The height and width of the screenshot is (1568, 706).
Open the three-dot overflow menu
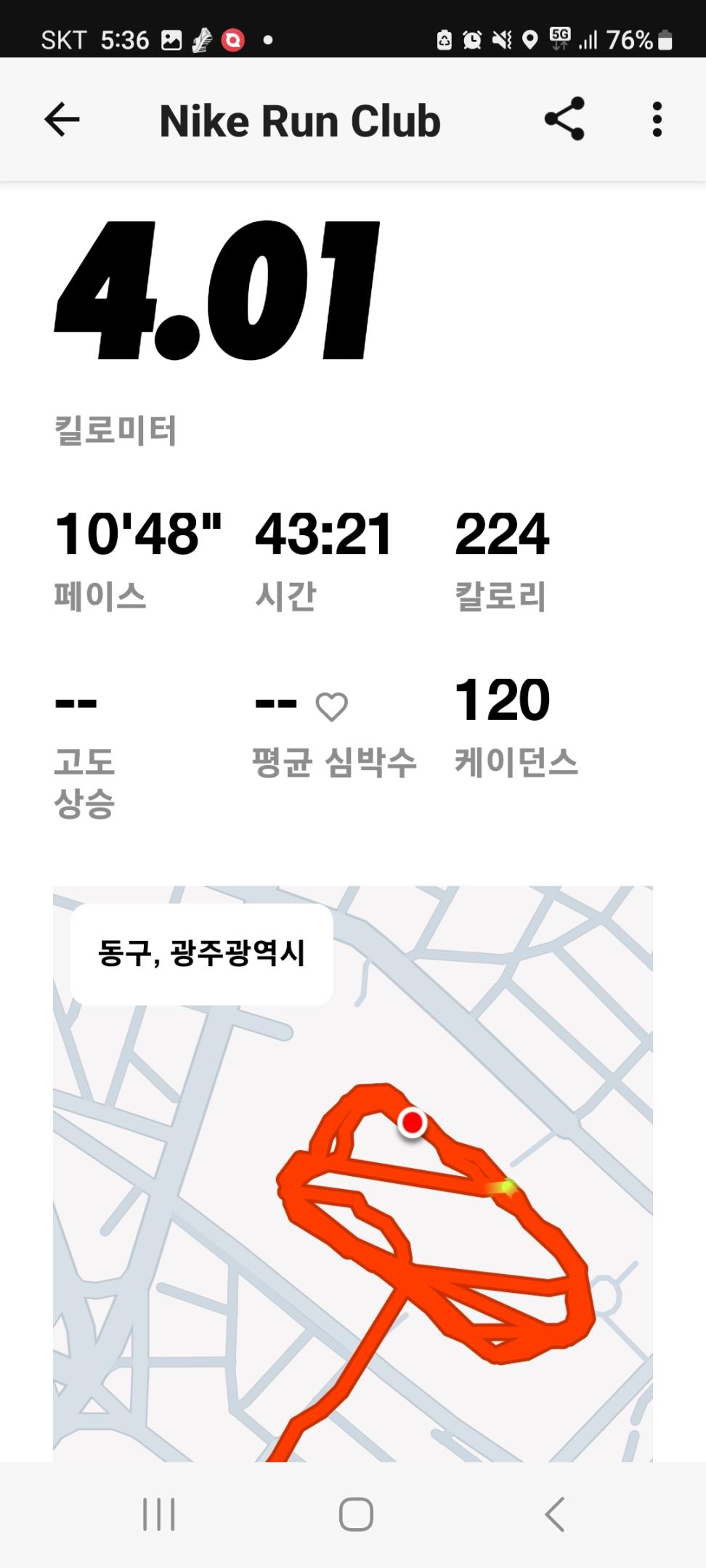click(657, 120)
